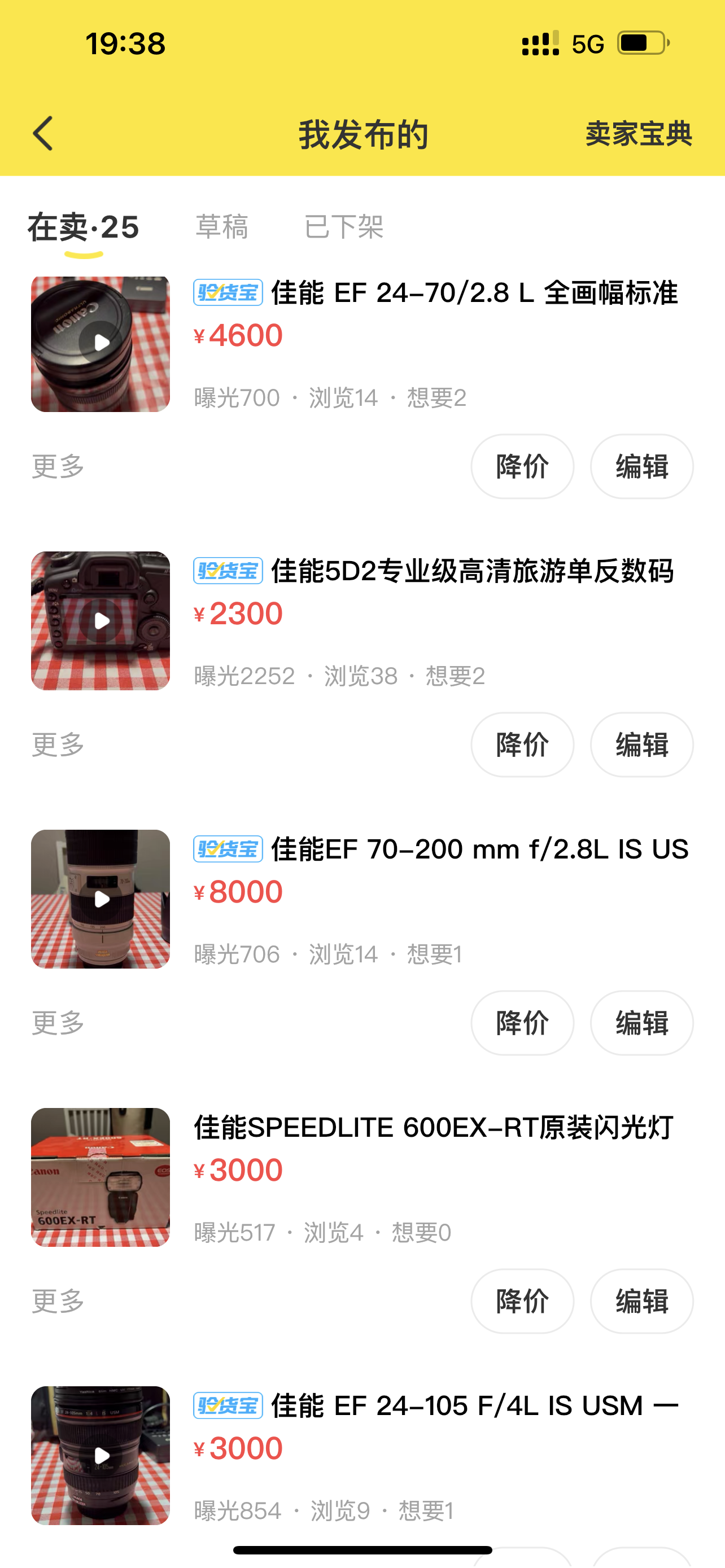Go back using the top-left arrow
Image resolution: width=725 pixels, height=1568 pixels.
pyautogui.click(x=42, y=133)
